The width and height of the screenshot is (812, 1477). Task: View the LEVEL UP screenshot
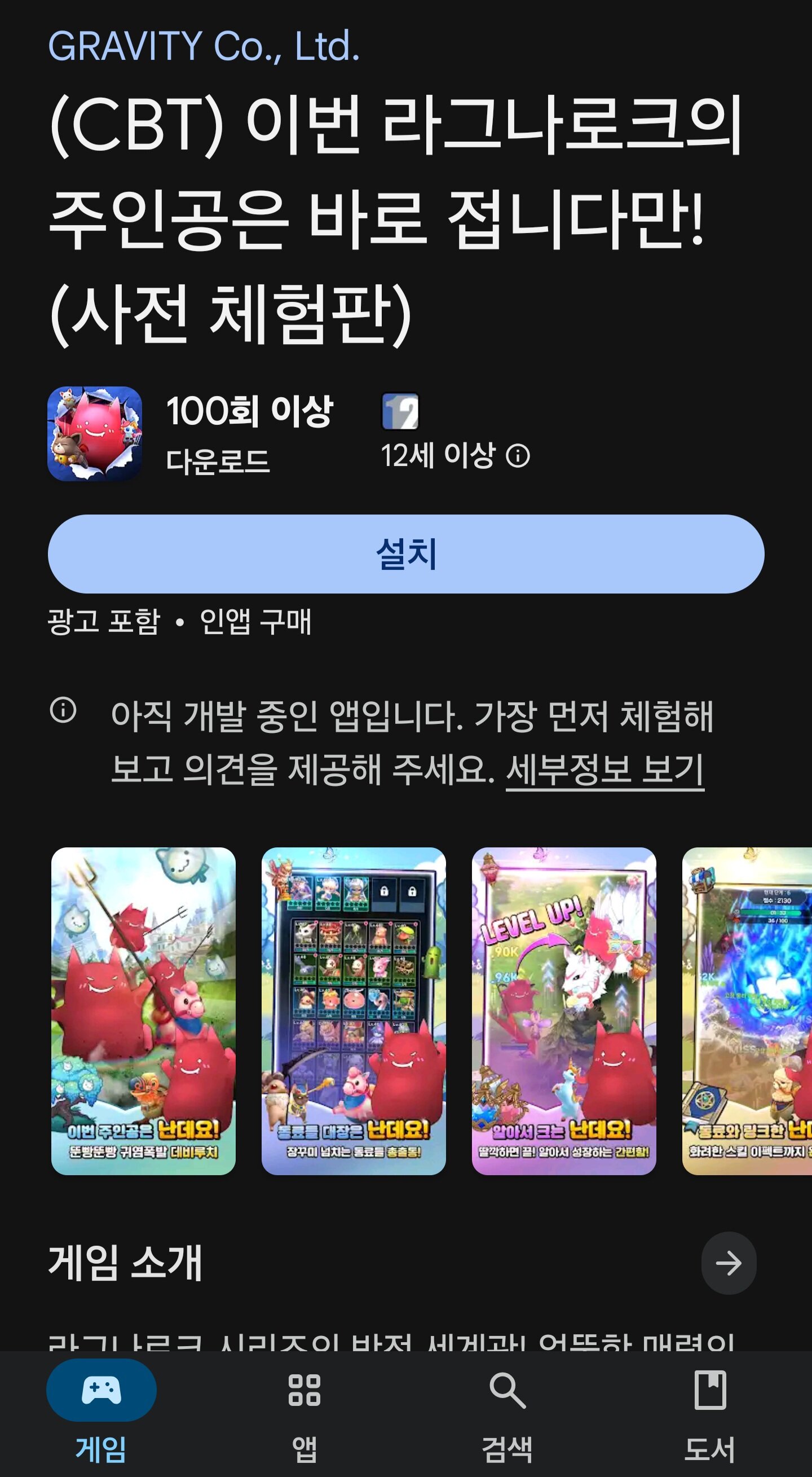pos(564,1012)
